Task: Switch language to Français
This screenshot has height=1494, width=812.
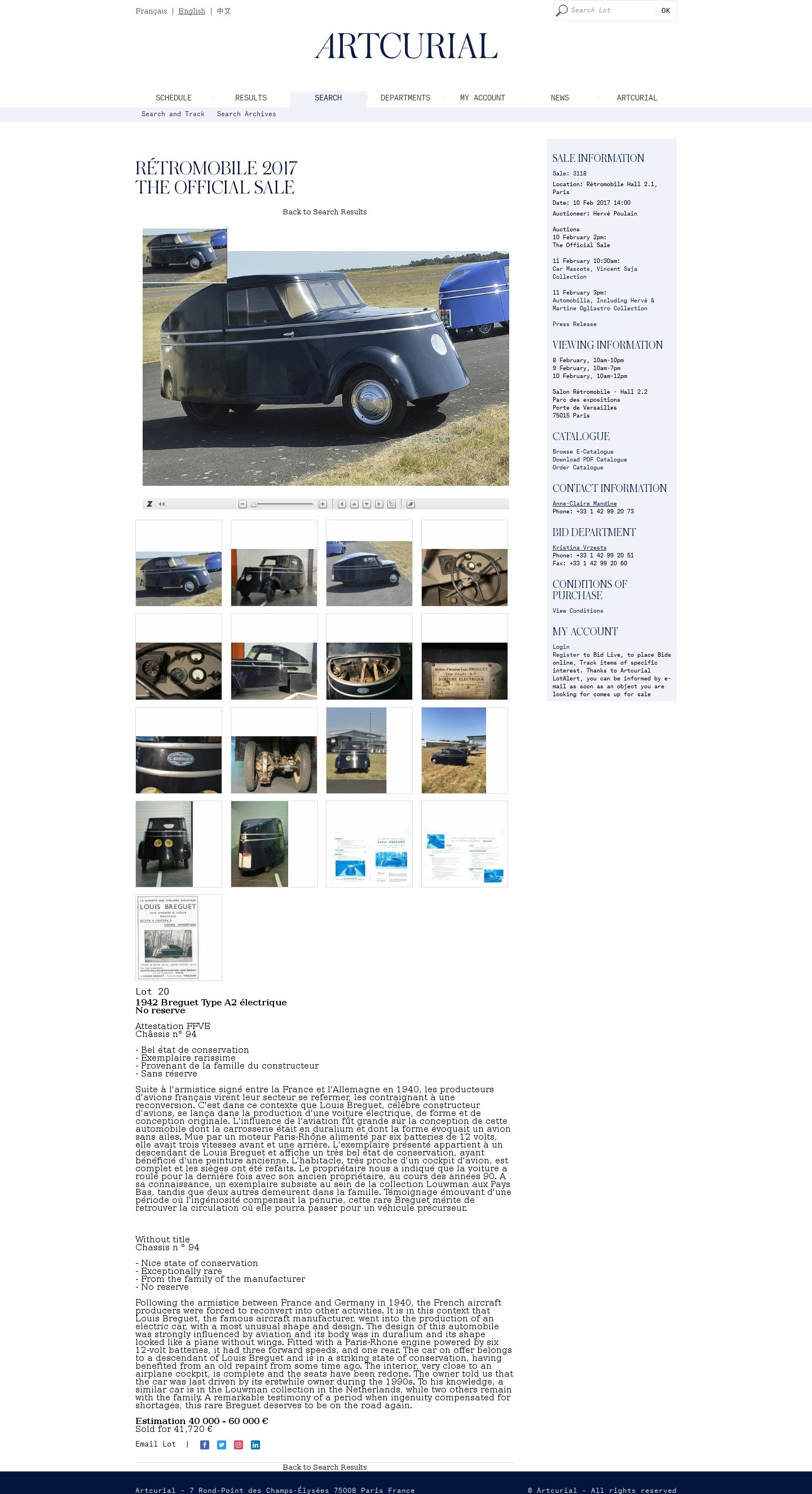Action: click(x=151, y=11)
